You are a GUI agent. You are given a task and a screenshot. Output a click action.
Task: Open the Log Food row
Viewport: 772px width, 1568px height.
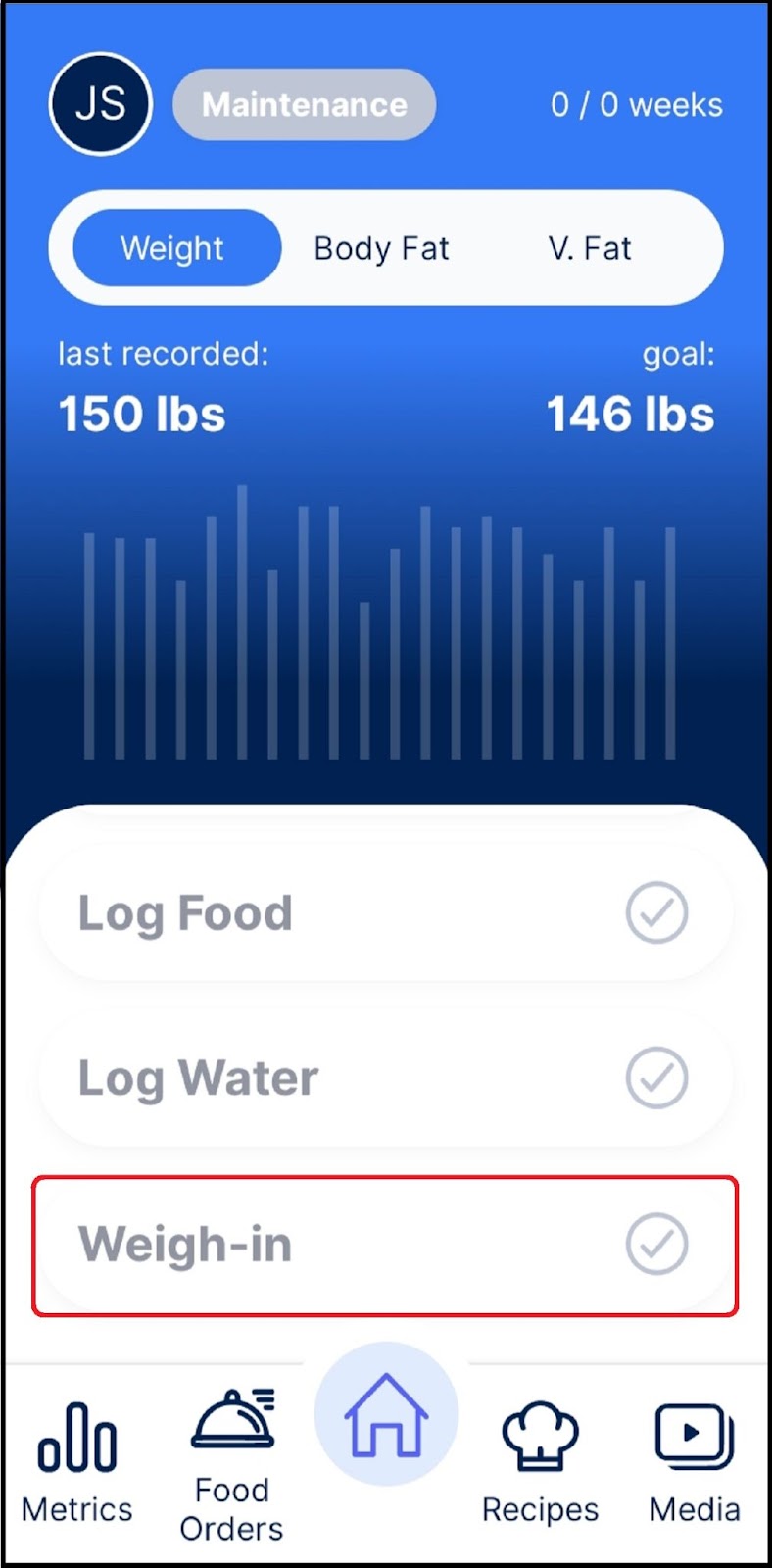tap(385, 912)
